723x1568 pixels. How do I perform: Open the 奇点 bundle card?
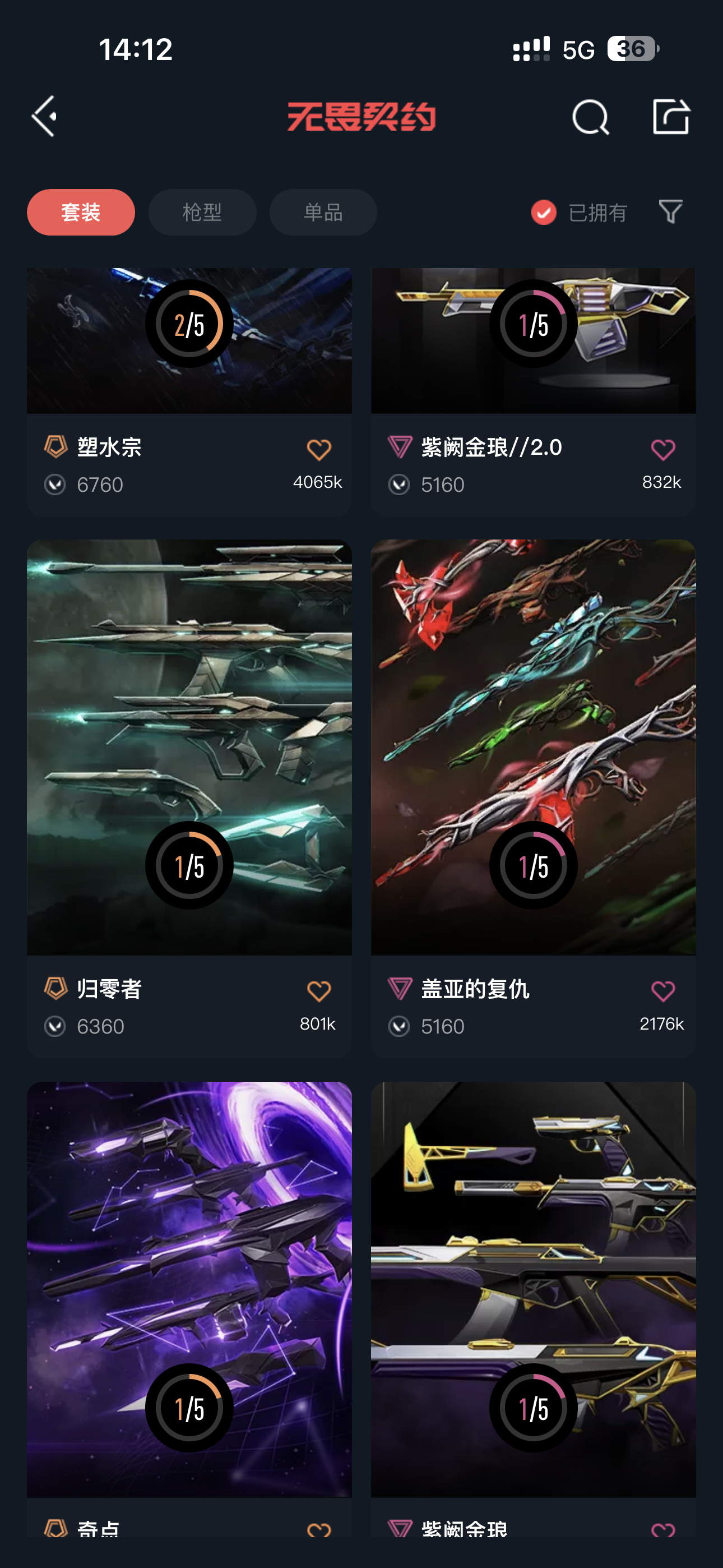pos(189,1289)
